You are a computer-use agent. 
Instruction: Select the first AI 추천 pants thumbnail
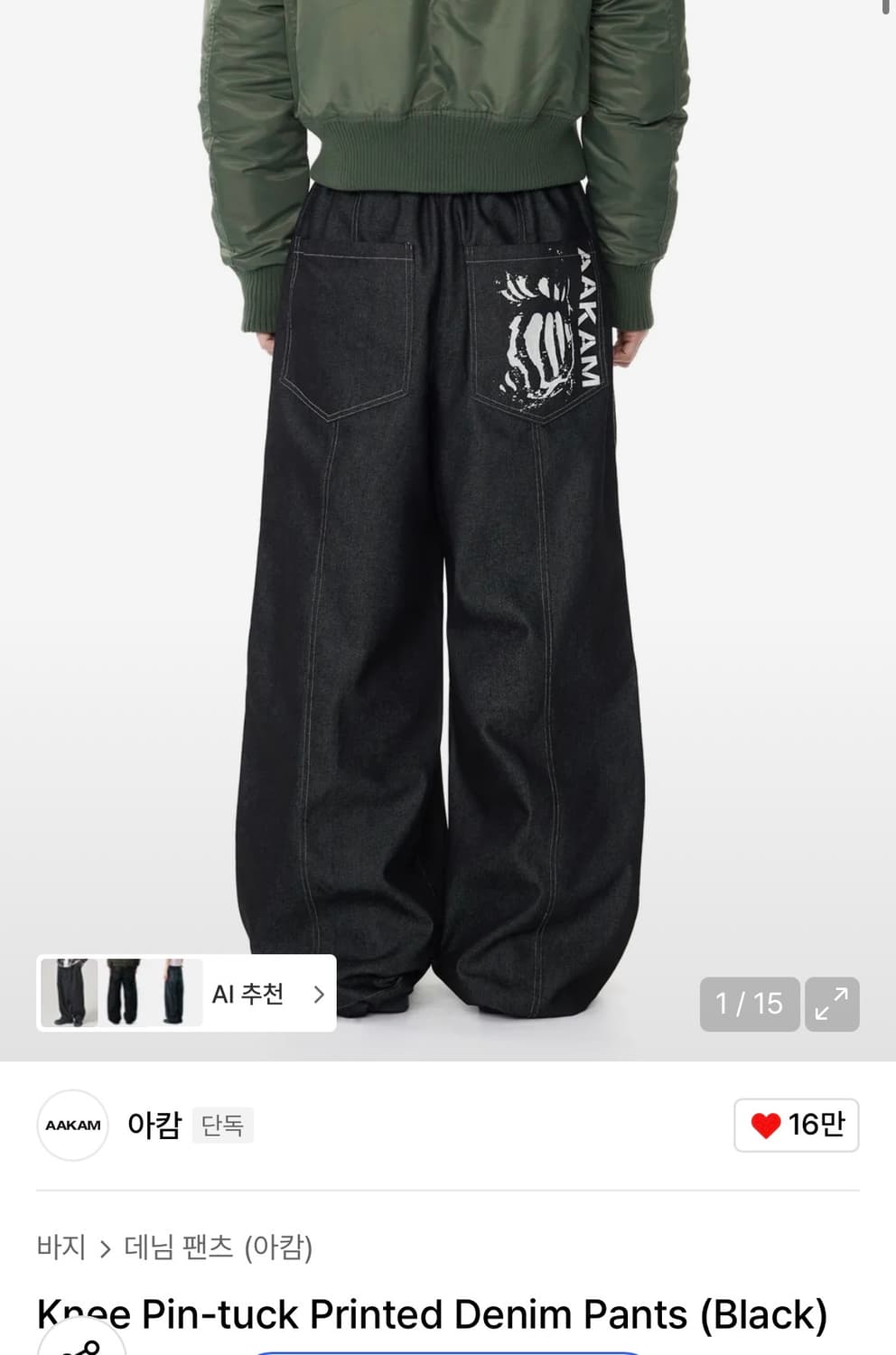(70, 994)
